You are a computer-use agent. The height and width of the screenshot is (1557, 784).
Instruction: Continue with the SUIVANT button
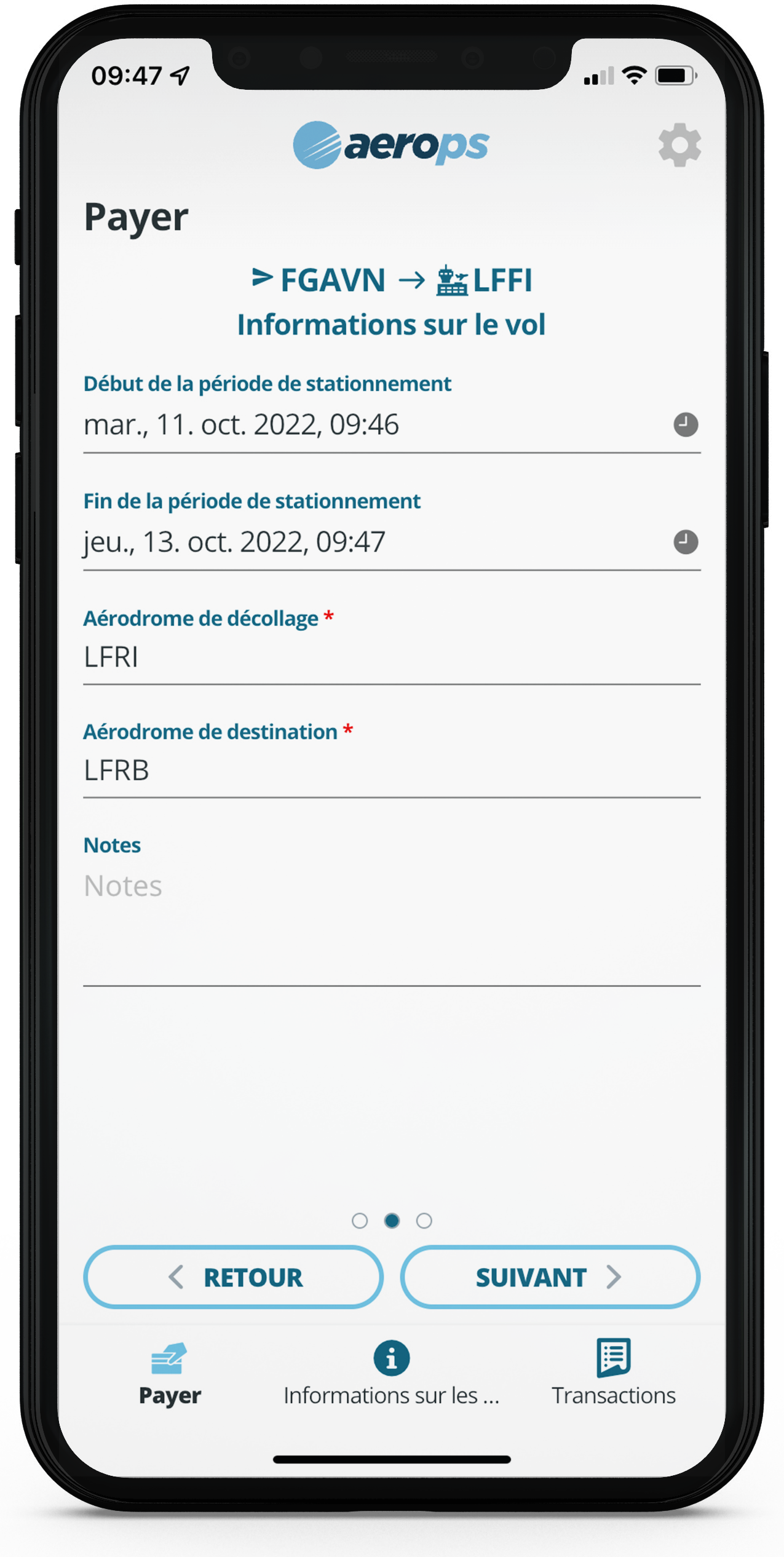click(550, 1277)
